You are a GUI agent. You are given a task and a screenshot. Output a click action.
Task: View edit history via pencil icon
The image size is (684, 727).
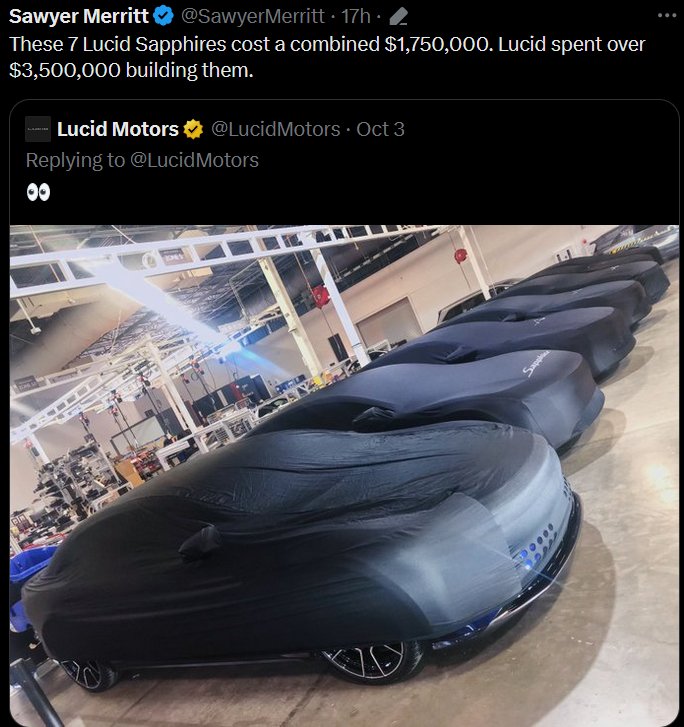(398, 17)
